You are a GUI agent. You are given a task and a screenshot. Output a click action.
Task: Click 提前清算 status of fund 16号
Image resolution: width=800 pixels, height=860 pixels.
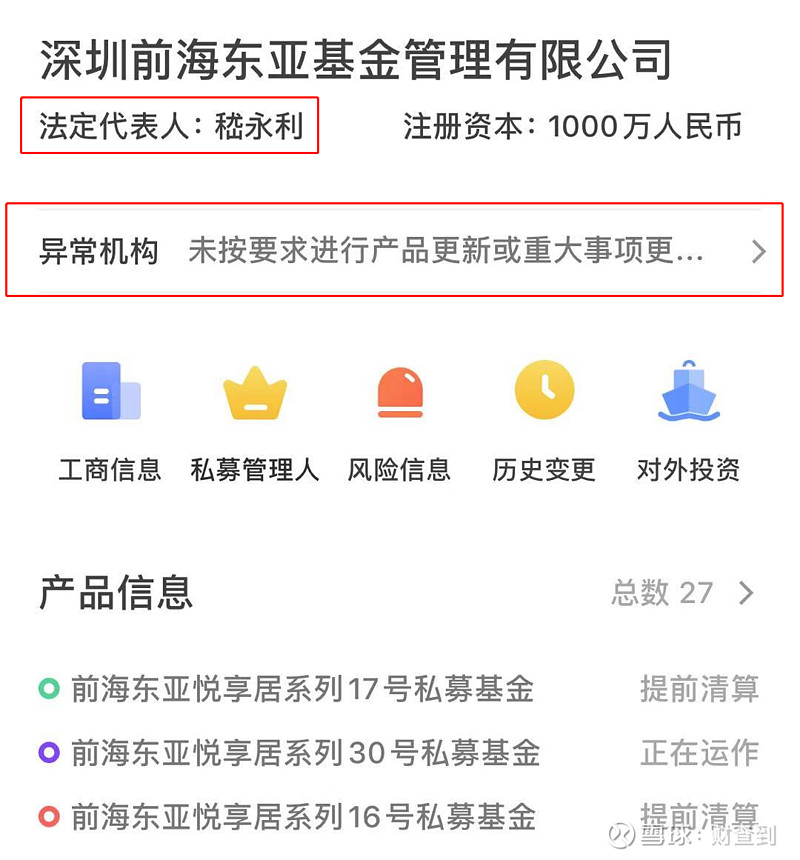(x=700, y=816)
